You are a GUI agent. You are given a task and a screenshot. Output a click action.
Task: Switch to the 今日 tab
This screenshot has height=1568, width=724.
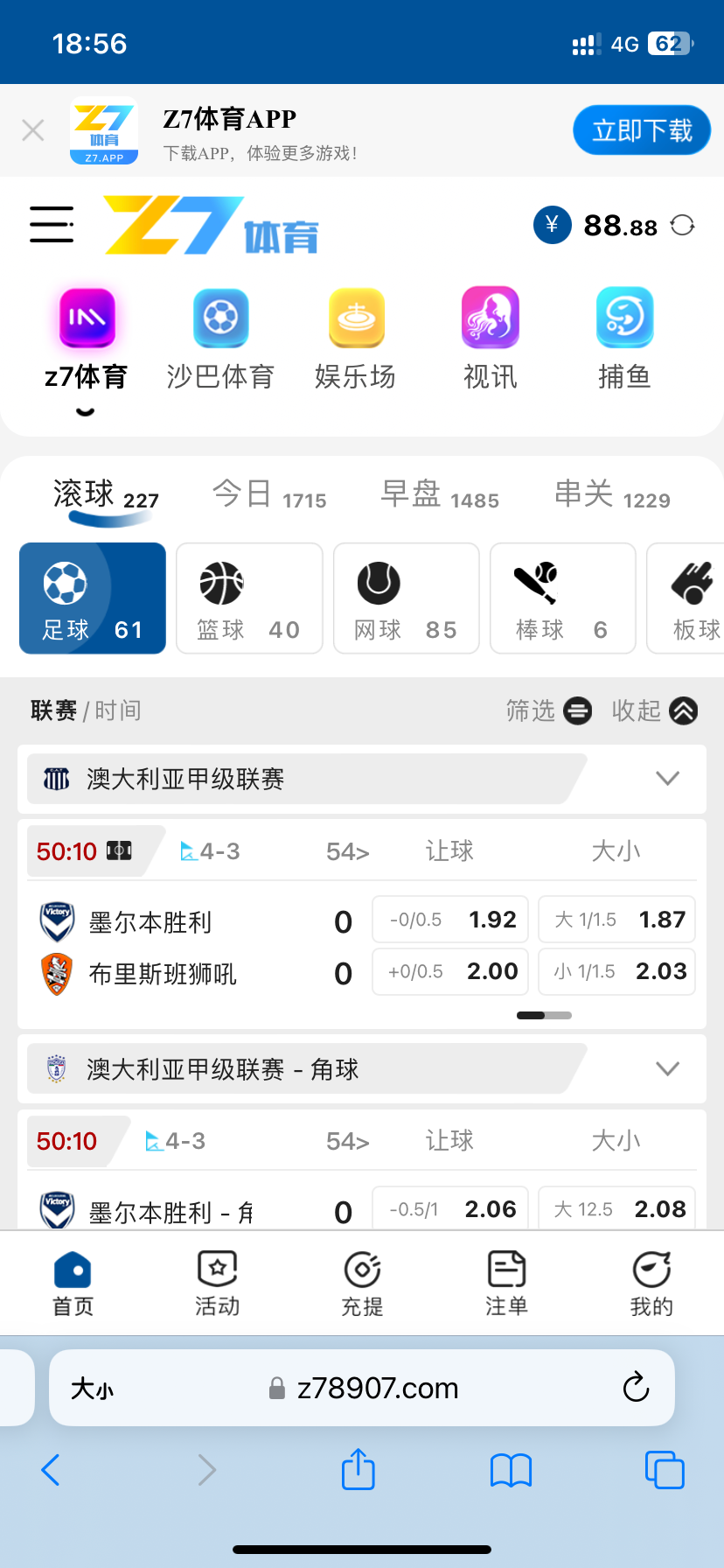[268, 495]
